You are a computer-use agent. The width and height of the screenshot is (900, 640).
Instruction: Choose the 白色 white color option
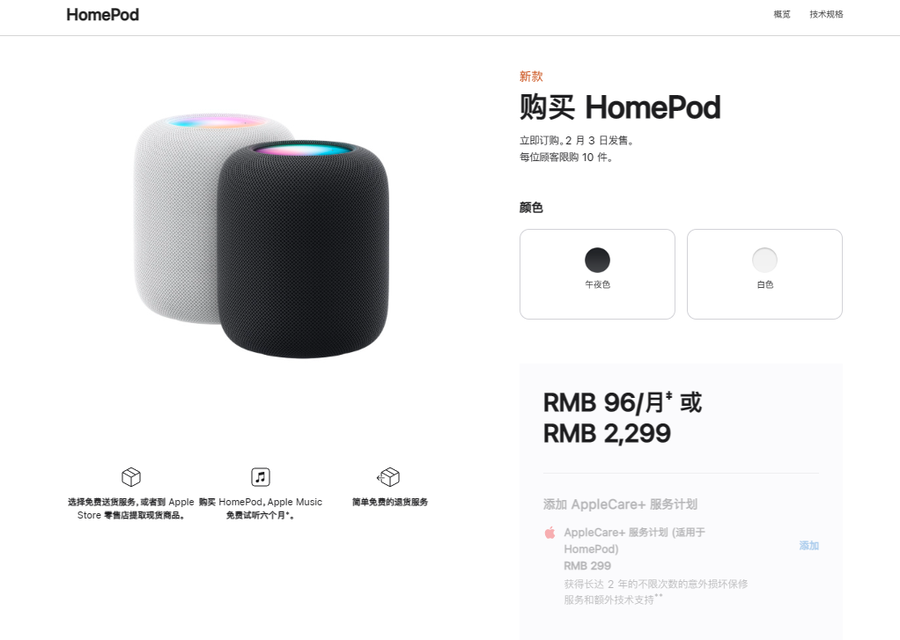(764, 274)
